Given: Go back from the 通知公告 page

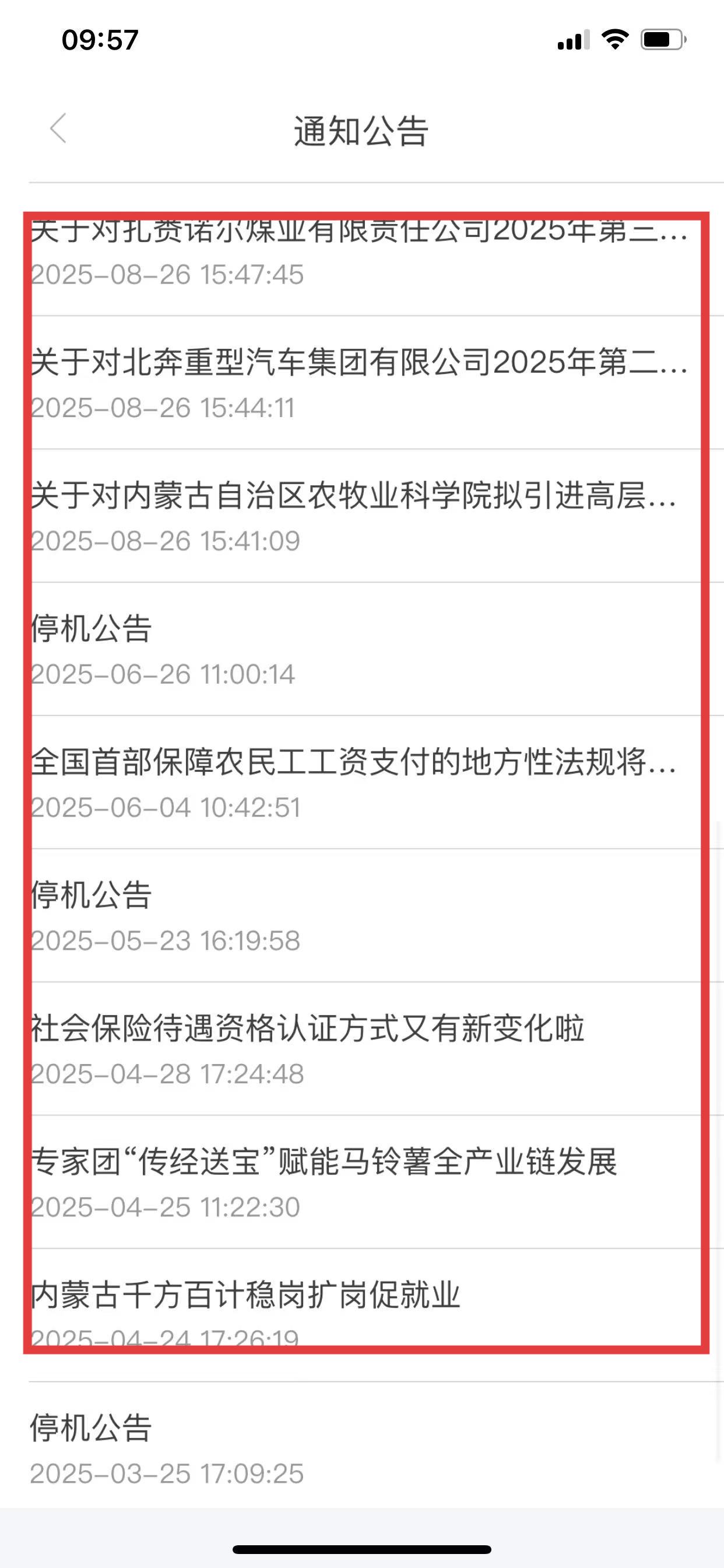Looking at the screenshot, I should (x=58, y=129).
